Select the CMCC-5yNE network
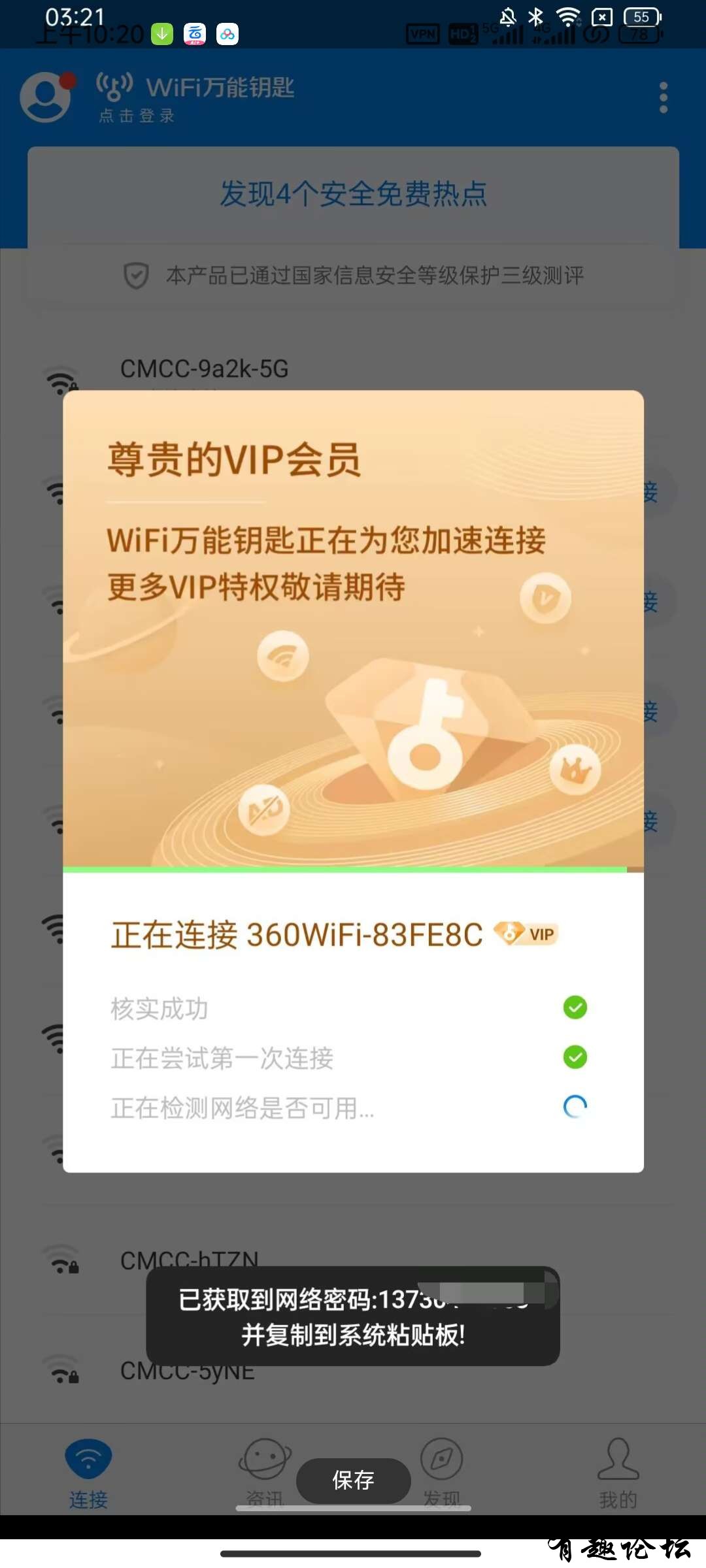Viewport: 706px width, 1568px height. tap(188, 1372)
